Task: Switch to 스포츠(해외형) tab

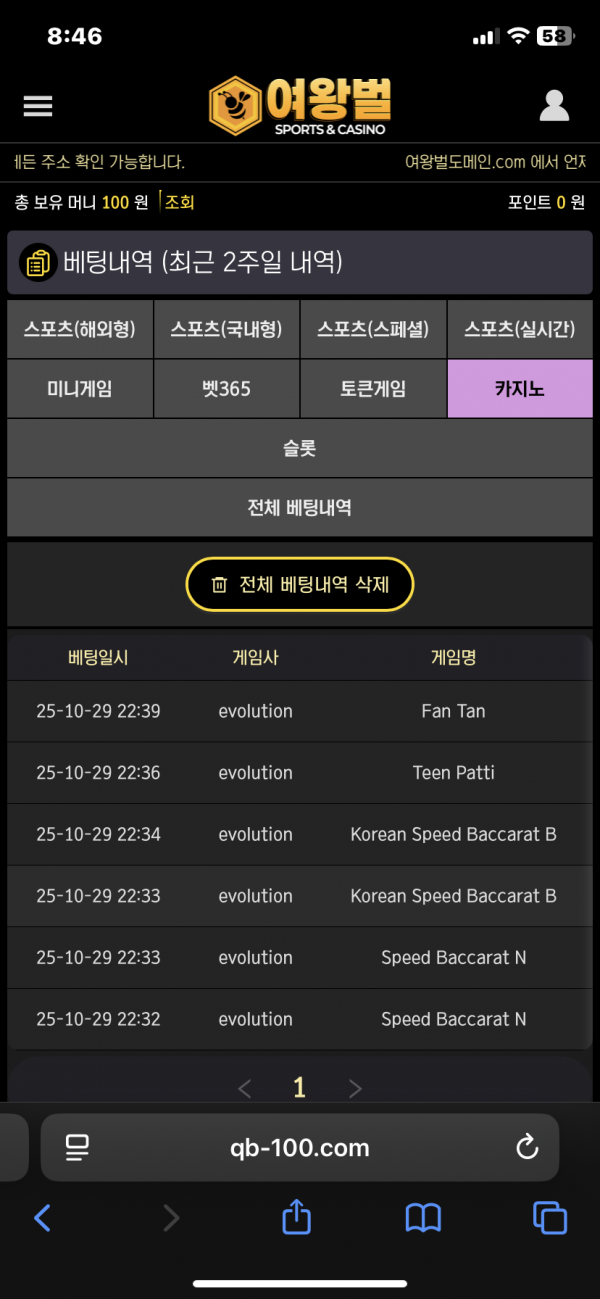Action: coord(80,329)
